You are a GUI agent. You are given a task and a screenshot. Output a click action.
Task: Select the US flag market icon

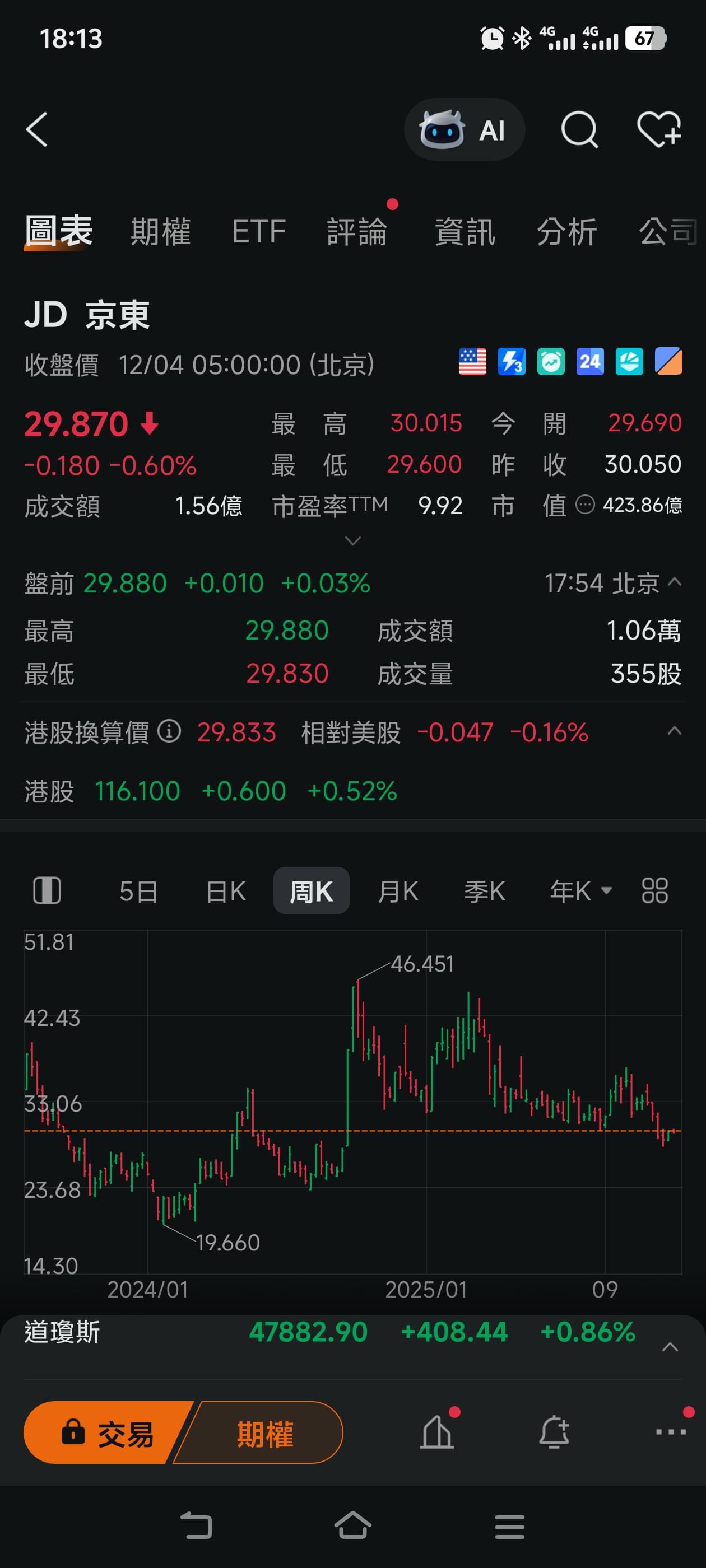pos(472,362)
